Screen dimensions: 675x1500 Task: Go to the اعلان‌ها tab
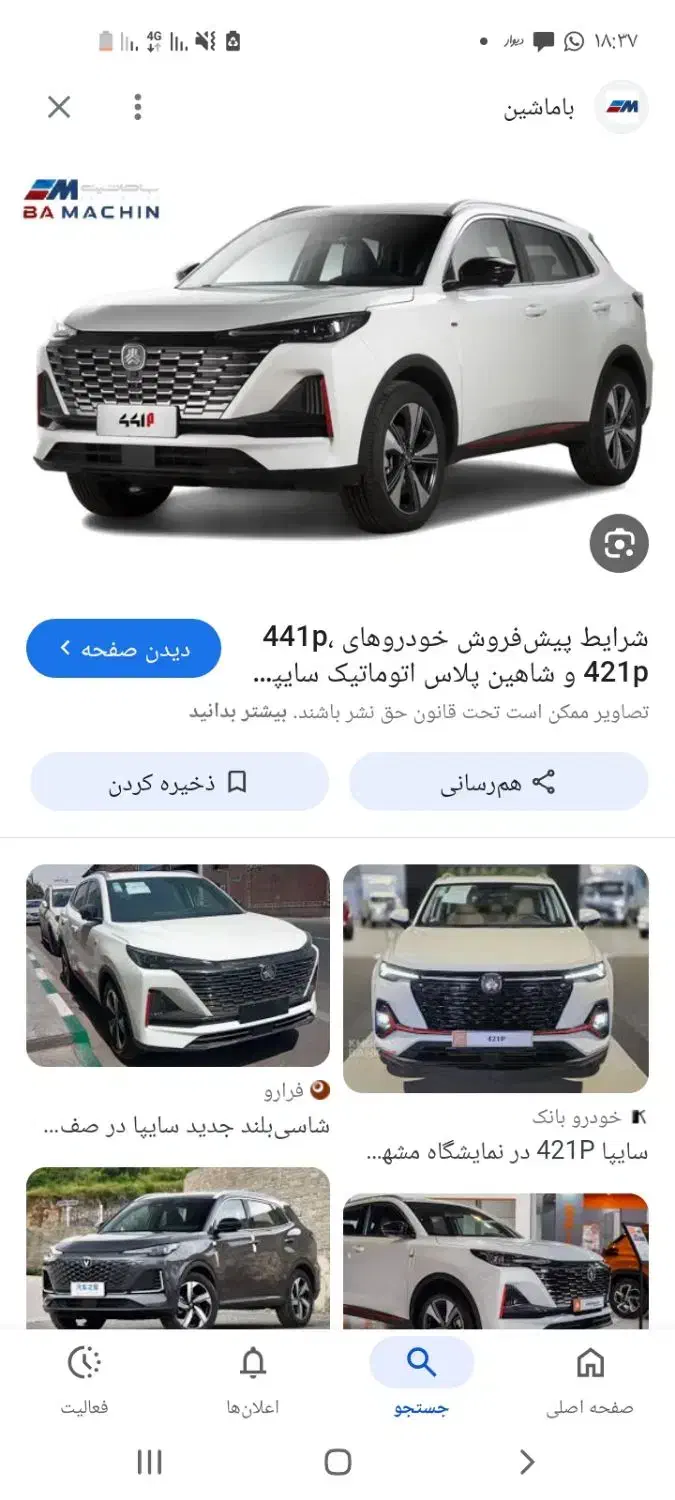coord(253,1380)
